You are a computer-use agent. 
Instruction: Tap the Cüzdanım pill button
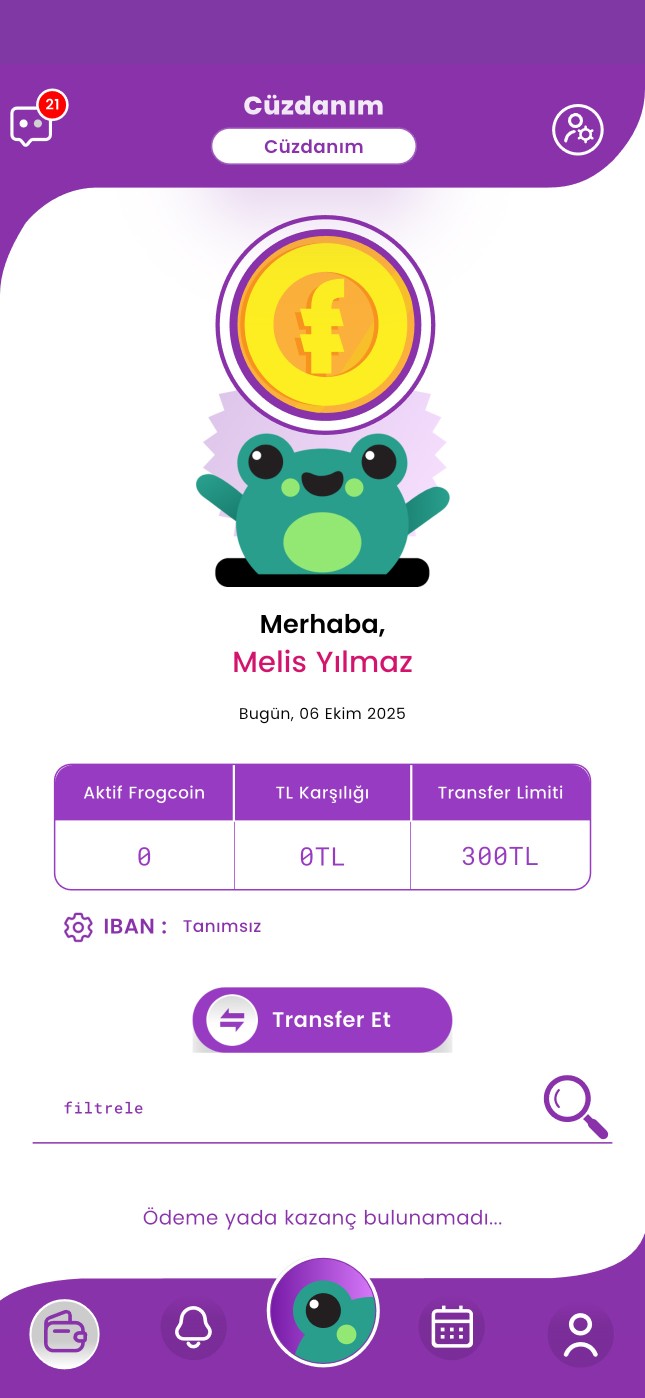[313, 147]
